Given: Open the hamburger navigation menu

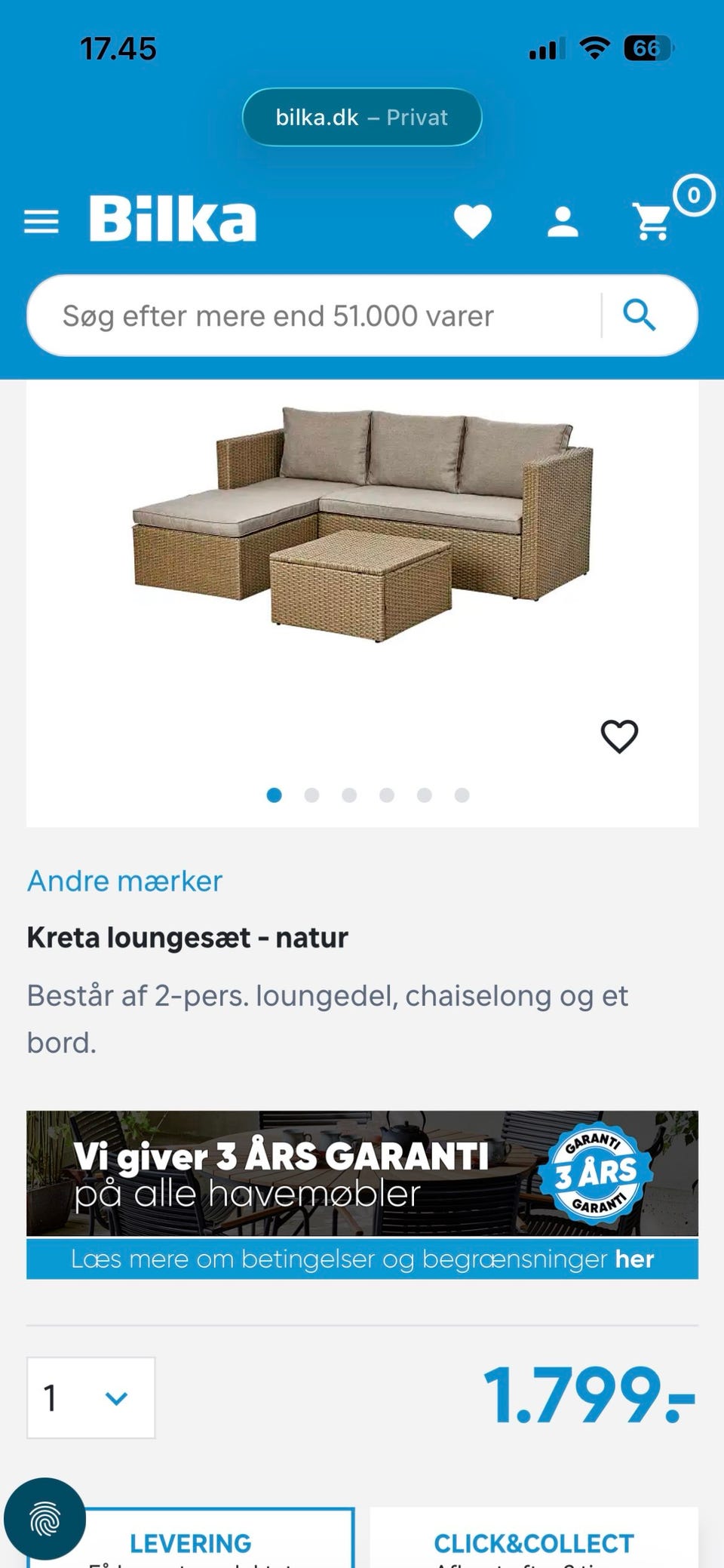Looking at the screenshot, I should click(x=41, y=221).
